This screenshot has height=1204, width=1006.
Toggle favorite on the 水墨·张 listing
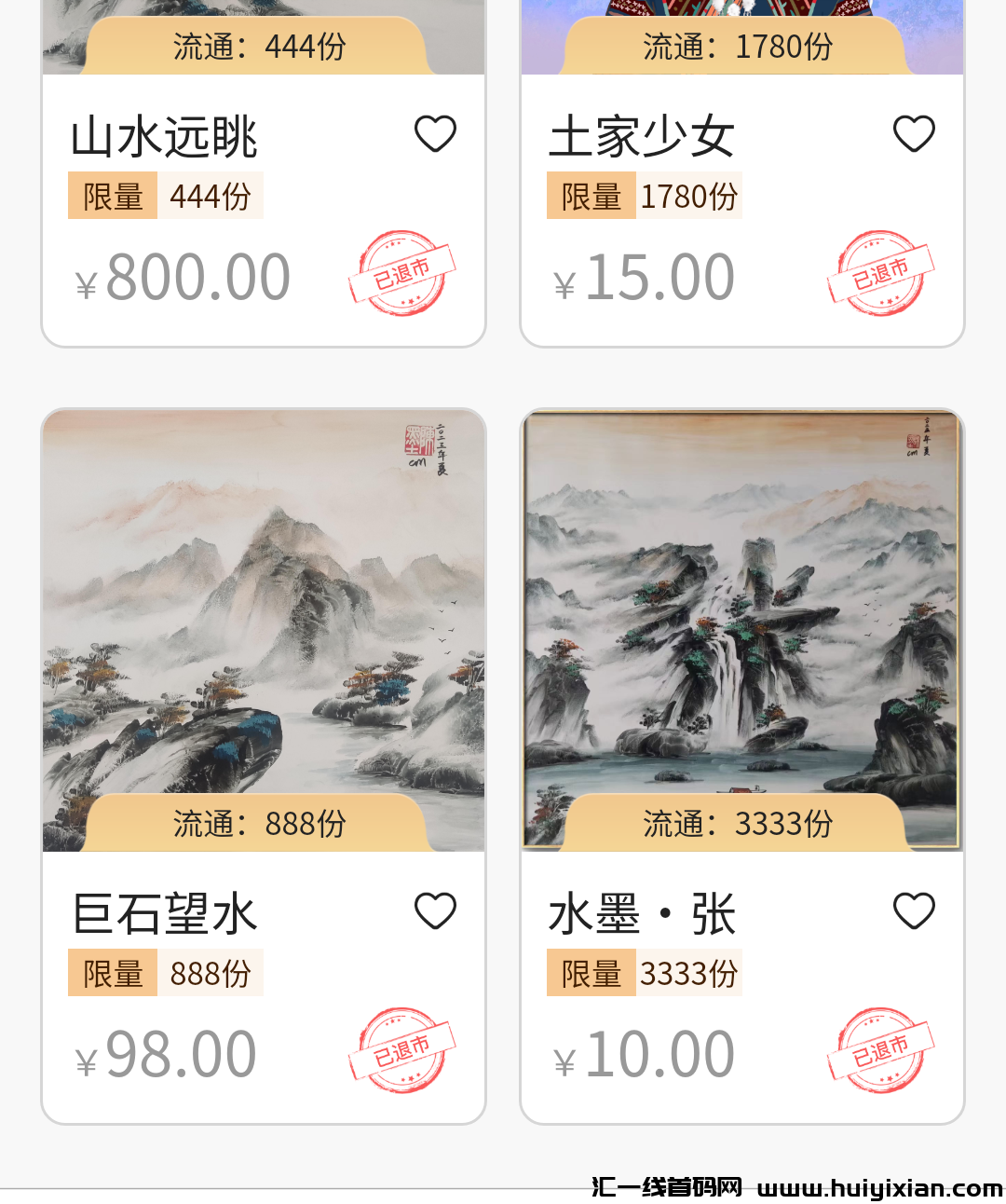pyautogui.click(x=914, y=909)
